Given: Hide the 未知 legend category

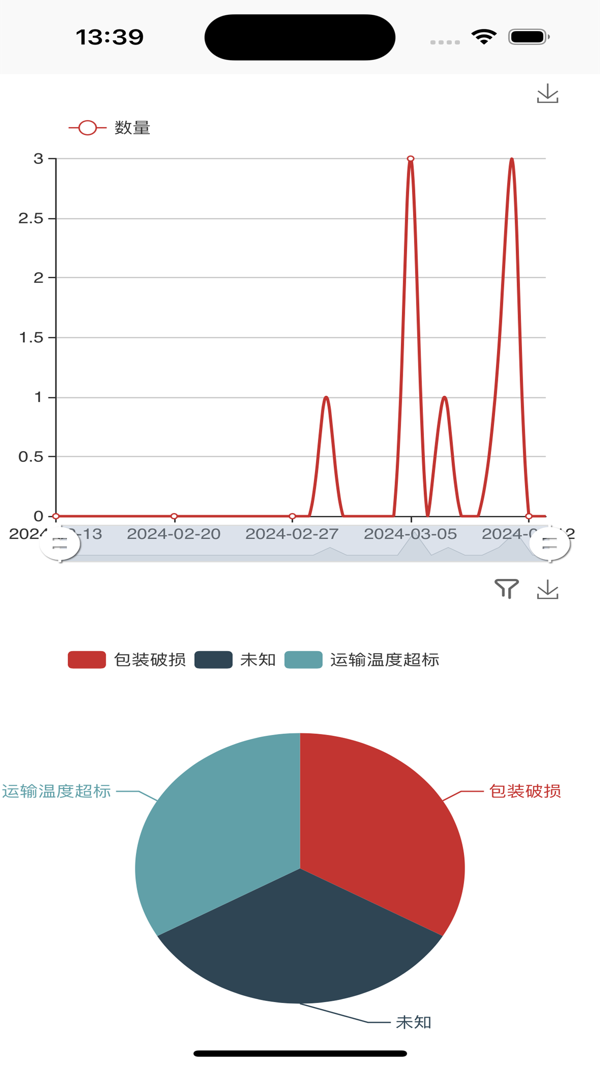Looking at the screenshot, I should pyautogui.click(x=235, y=659).
